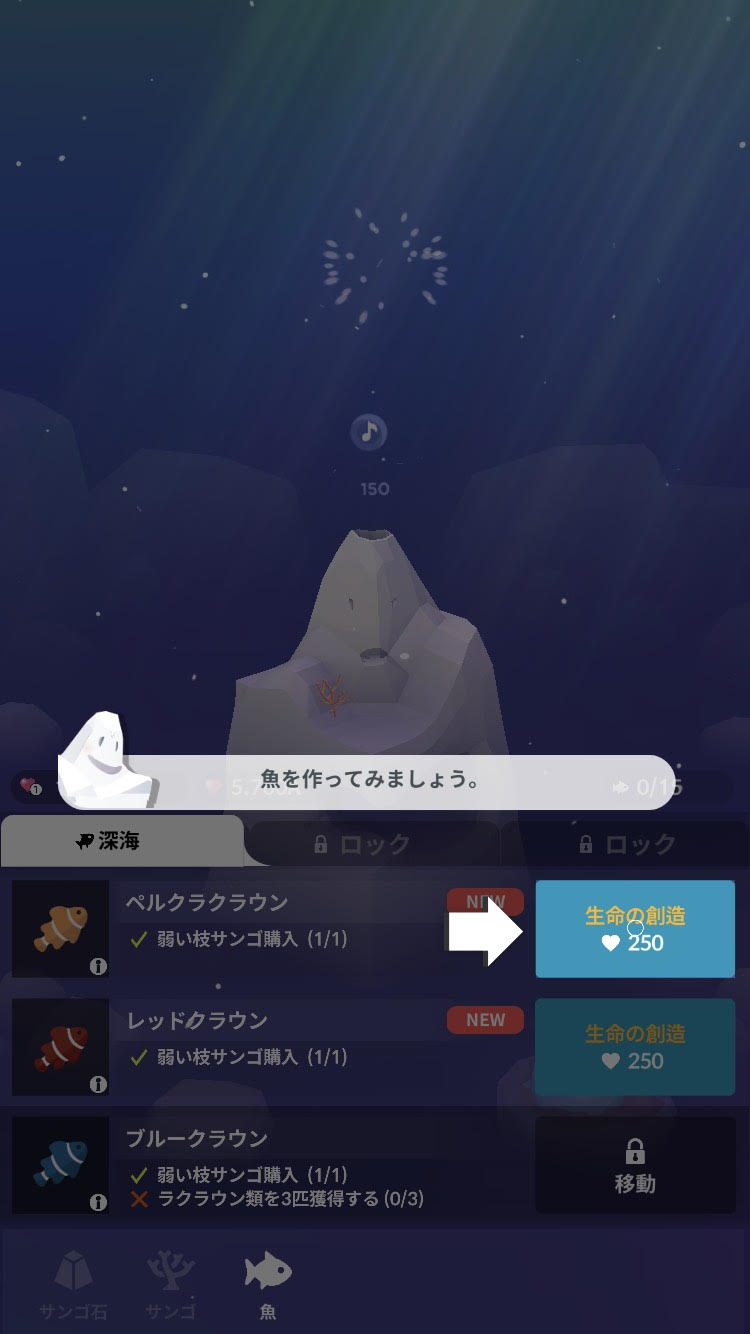Switch to the サンゴ石 tab
750x1334 pixels.
[x=73, y=1283]
